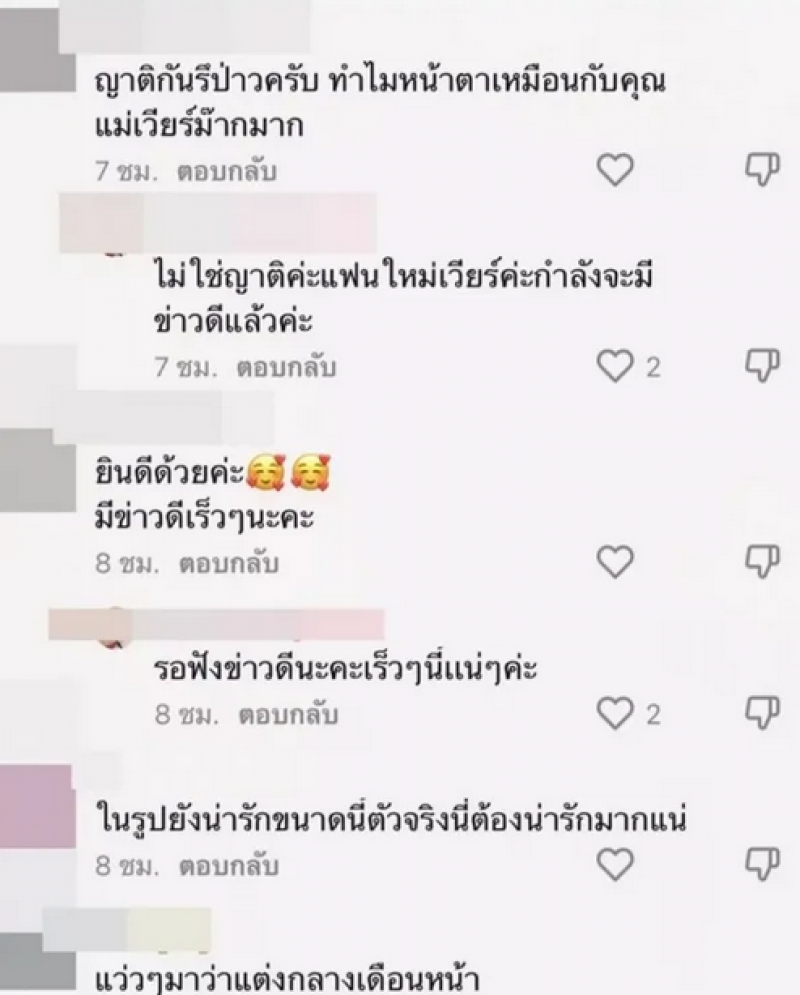Dislike the reply รอฟังข่าวดีนะคะเร็วๆนี้แน่ๆค่ะ
The height and width of the screenshot is (995, 800).
click(762, 714)
